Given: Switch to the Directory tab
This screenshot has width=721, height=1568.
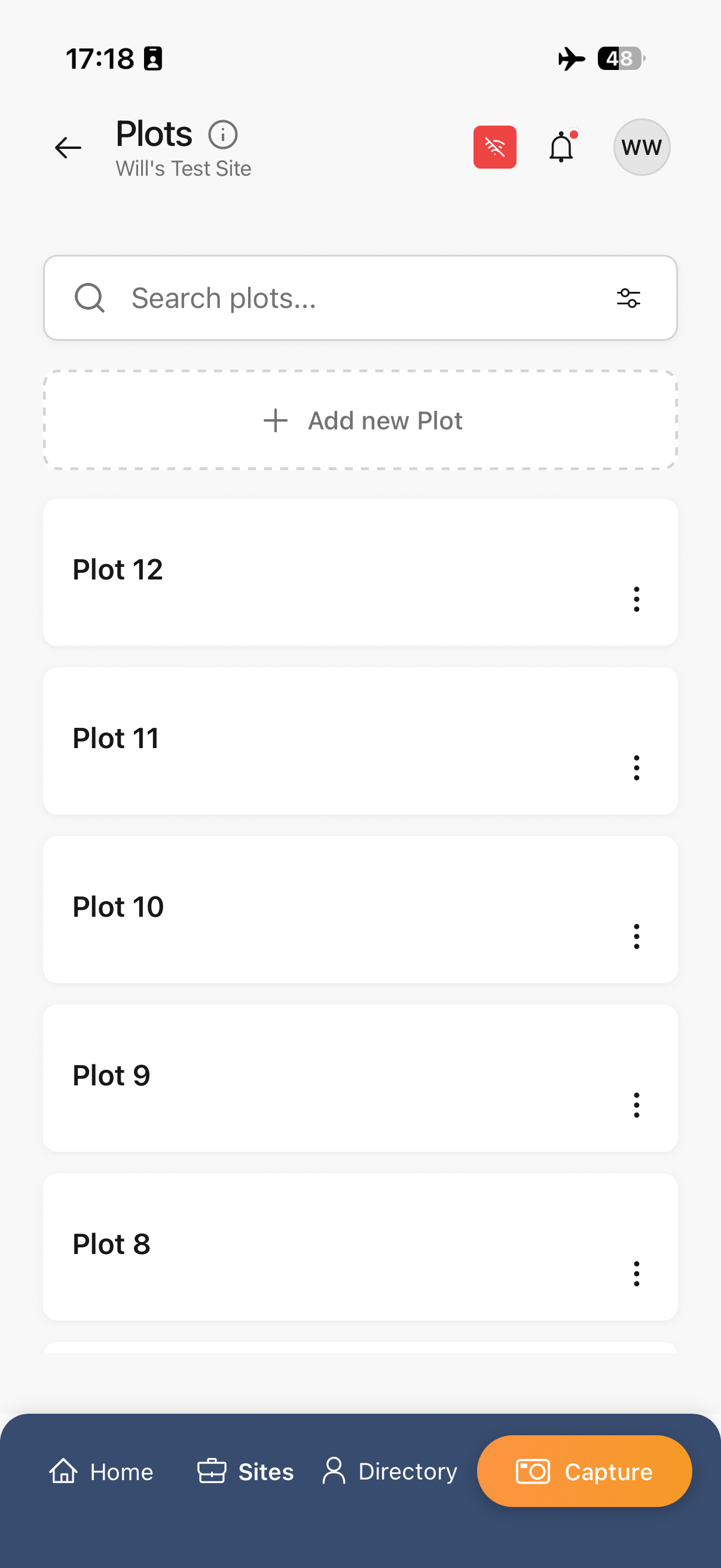Looking at the screenshot, I should pyautogui.click(x=390, y=1472).
